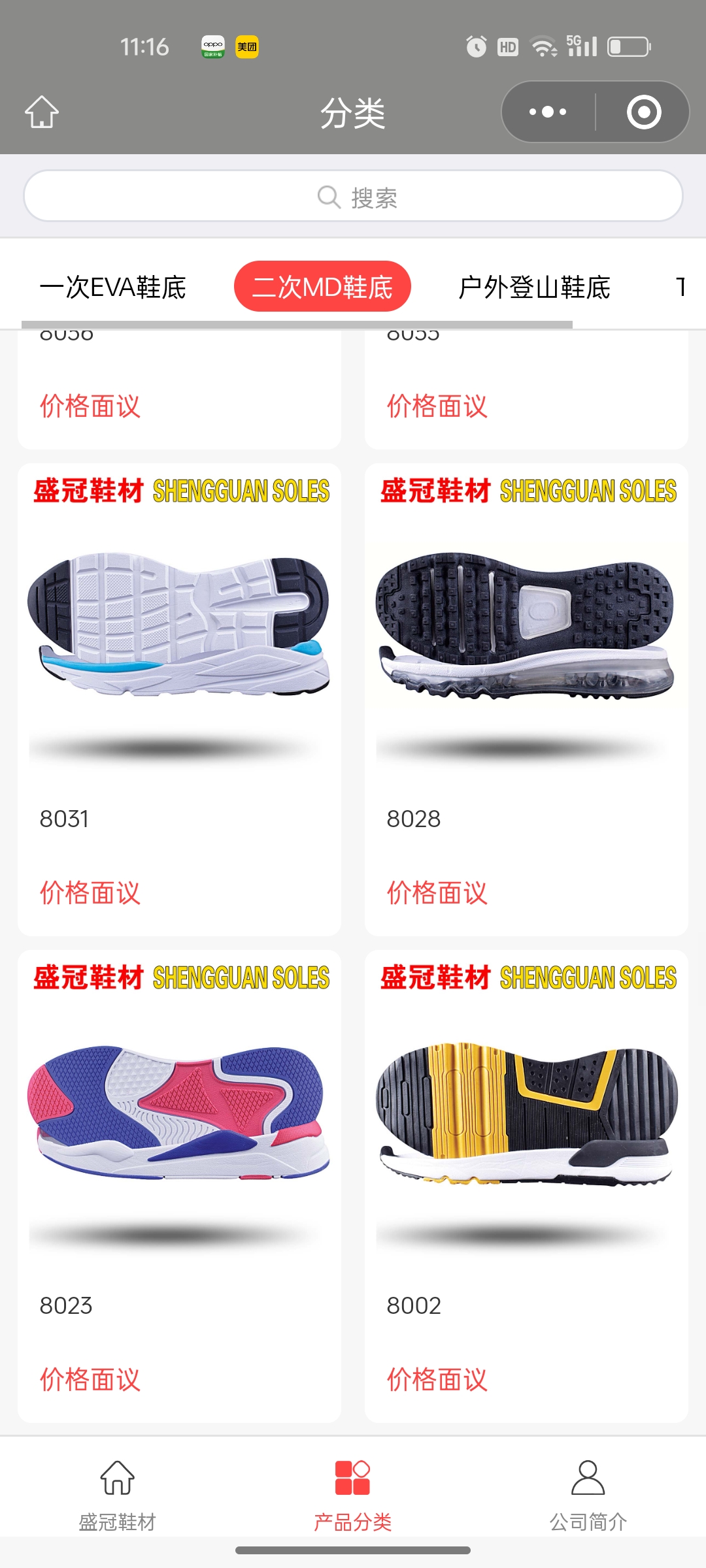The width and height of the screenshot is (706, 1568).
Task: Open the mini program more options menu
Action: pyautogui.click(x=548, y=112)
